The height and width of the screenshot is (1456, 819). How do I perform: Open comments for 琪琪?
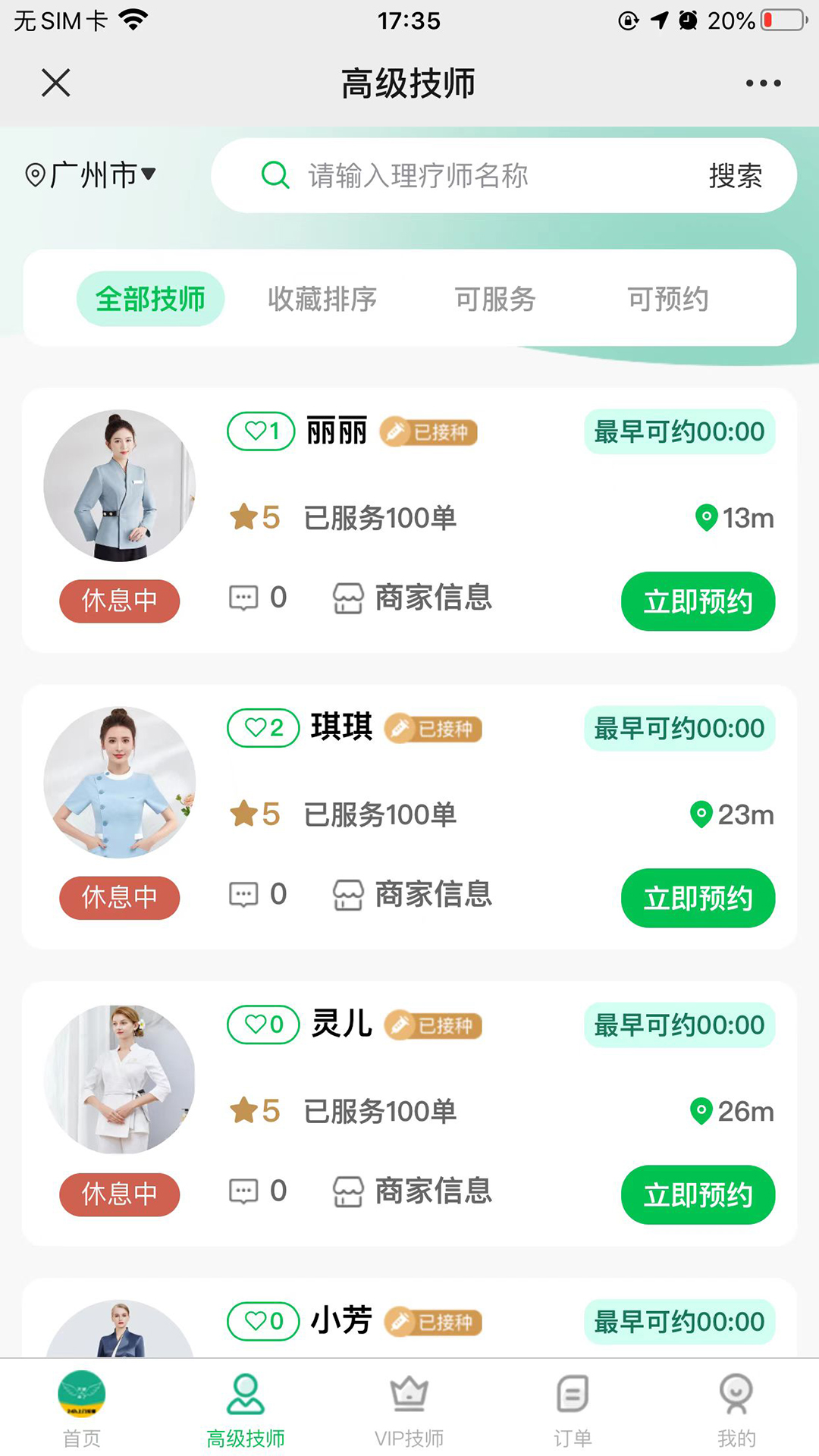coord(258,895)
